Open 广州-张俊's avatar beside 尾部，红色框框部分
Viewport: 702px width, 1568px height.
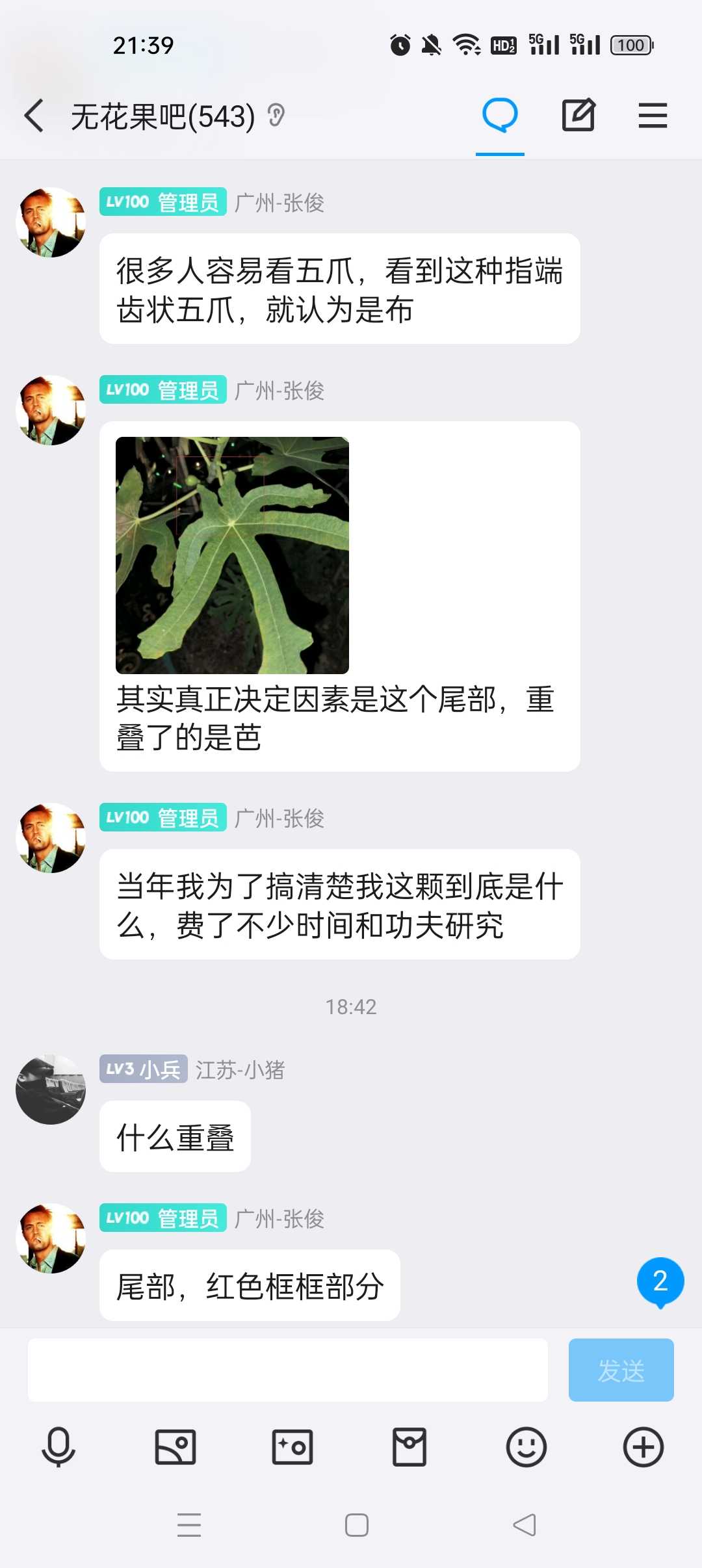coord(51,1238)
